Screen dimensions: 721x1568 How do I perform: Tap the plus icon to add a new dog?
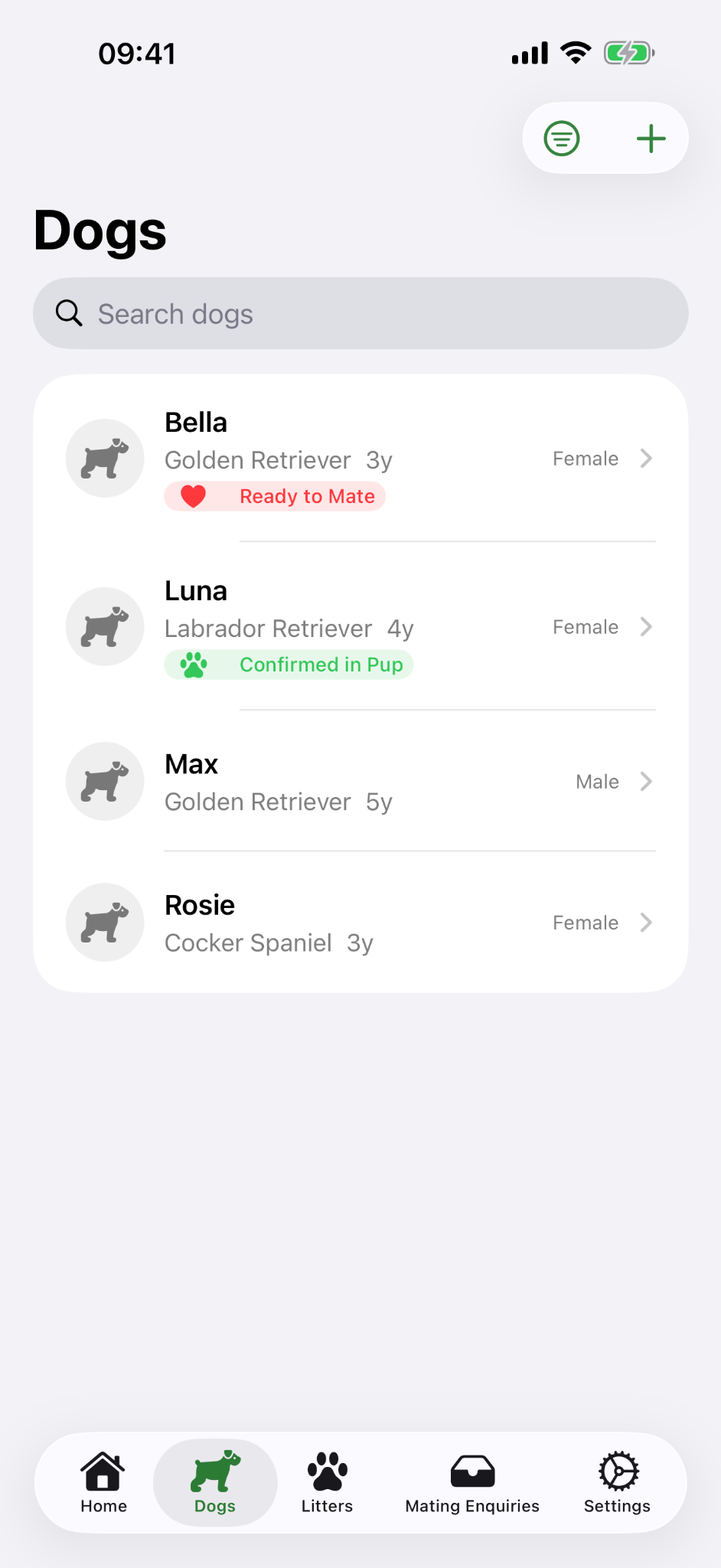[x=650, y=138]
